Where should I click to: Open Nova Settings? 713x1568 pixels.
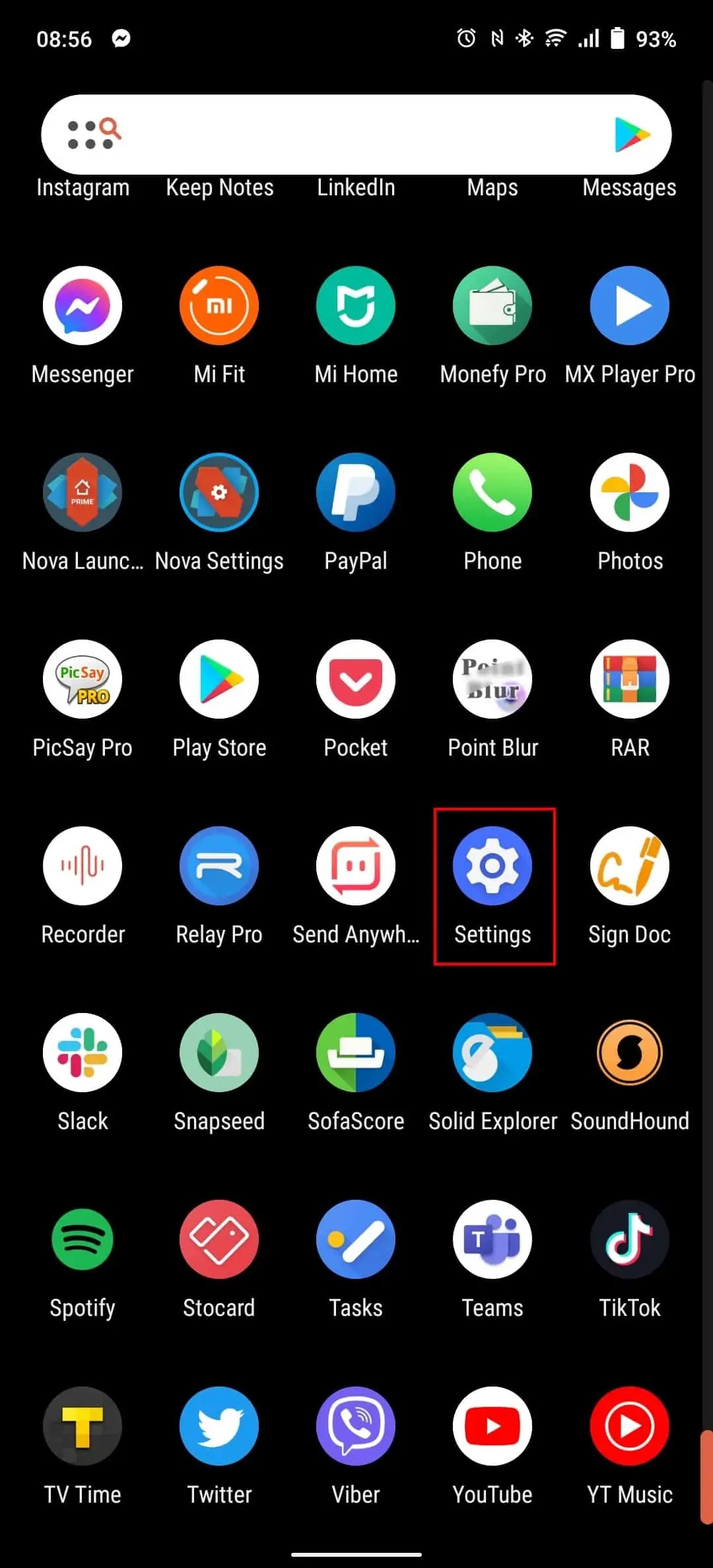[x=219, y=492]
